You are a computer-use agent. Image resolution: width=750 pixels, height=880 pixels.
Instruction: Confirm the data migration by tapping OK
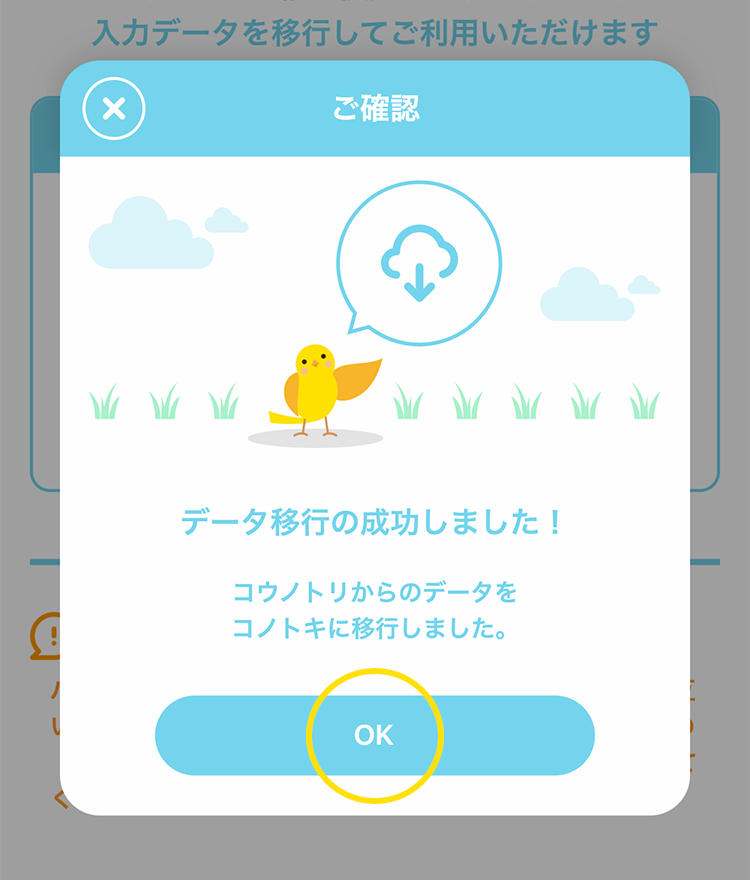tap(374, 735)
